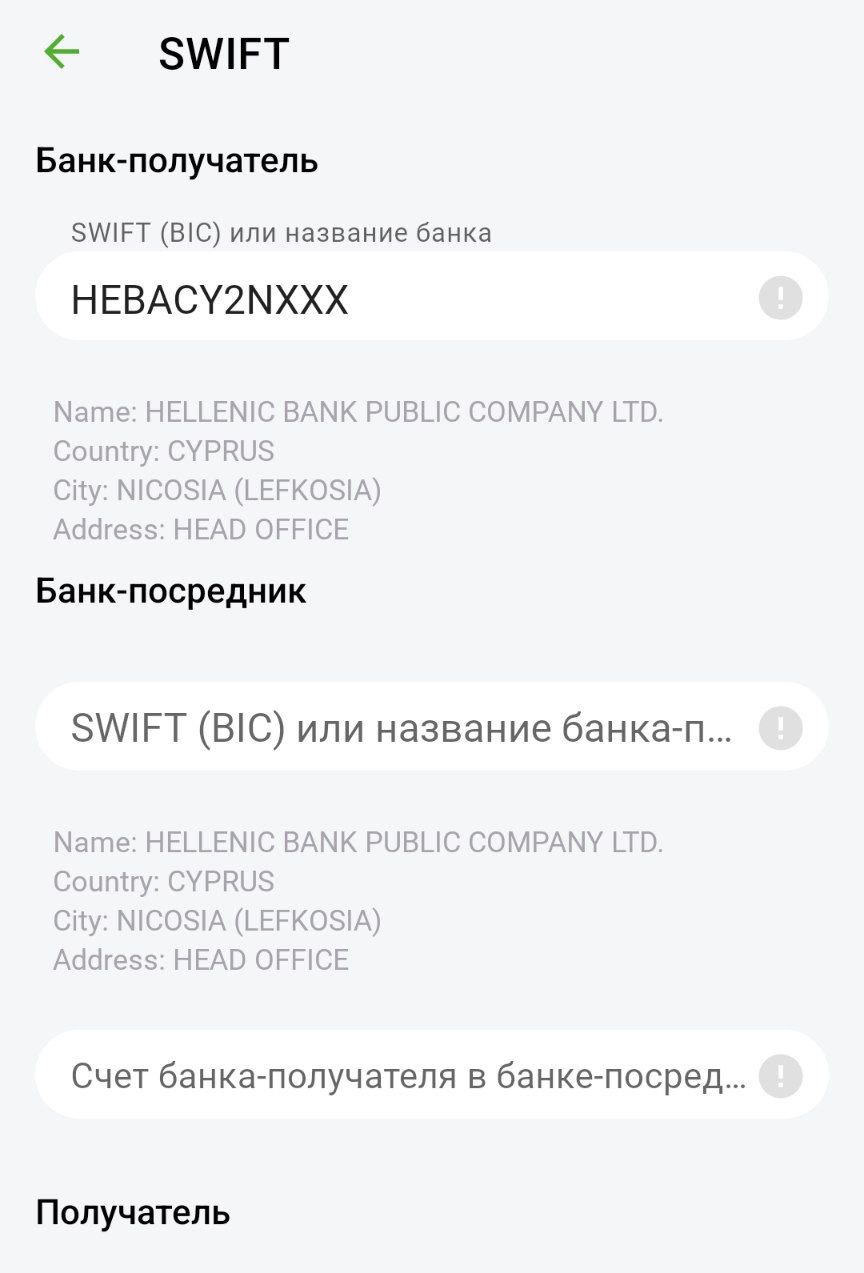Tap info icon in intermediary bank SWIFT field
This screenshot has width=864, height=1273.
coord(780,728)
